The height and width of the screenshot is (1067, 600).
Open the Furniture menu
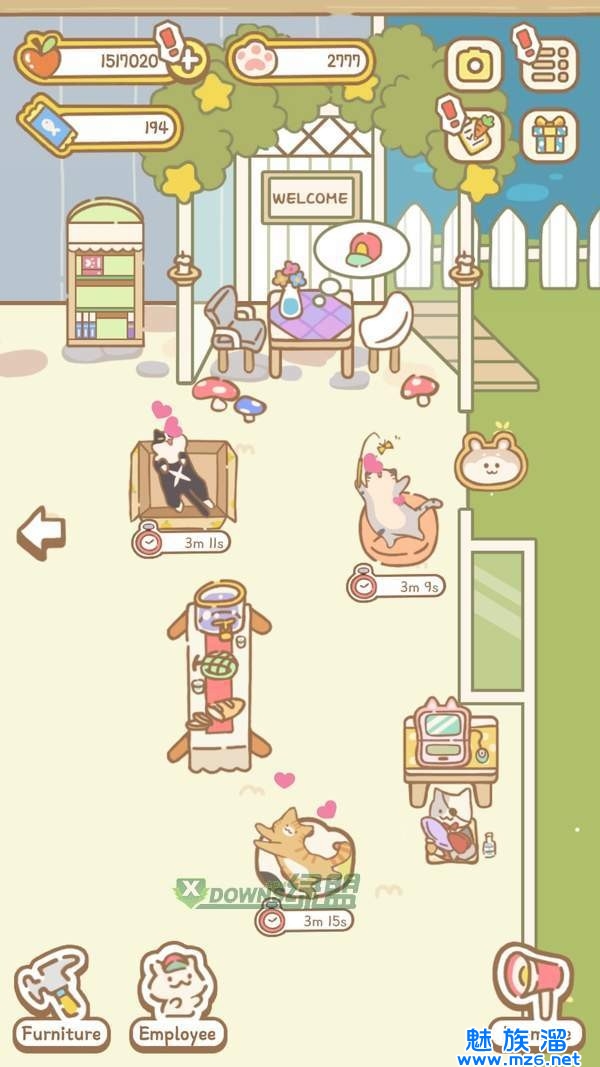[x=60, y=998]
